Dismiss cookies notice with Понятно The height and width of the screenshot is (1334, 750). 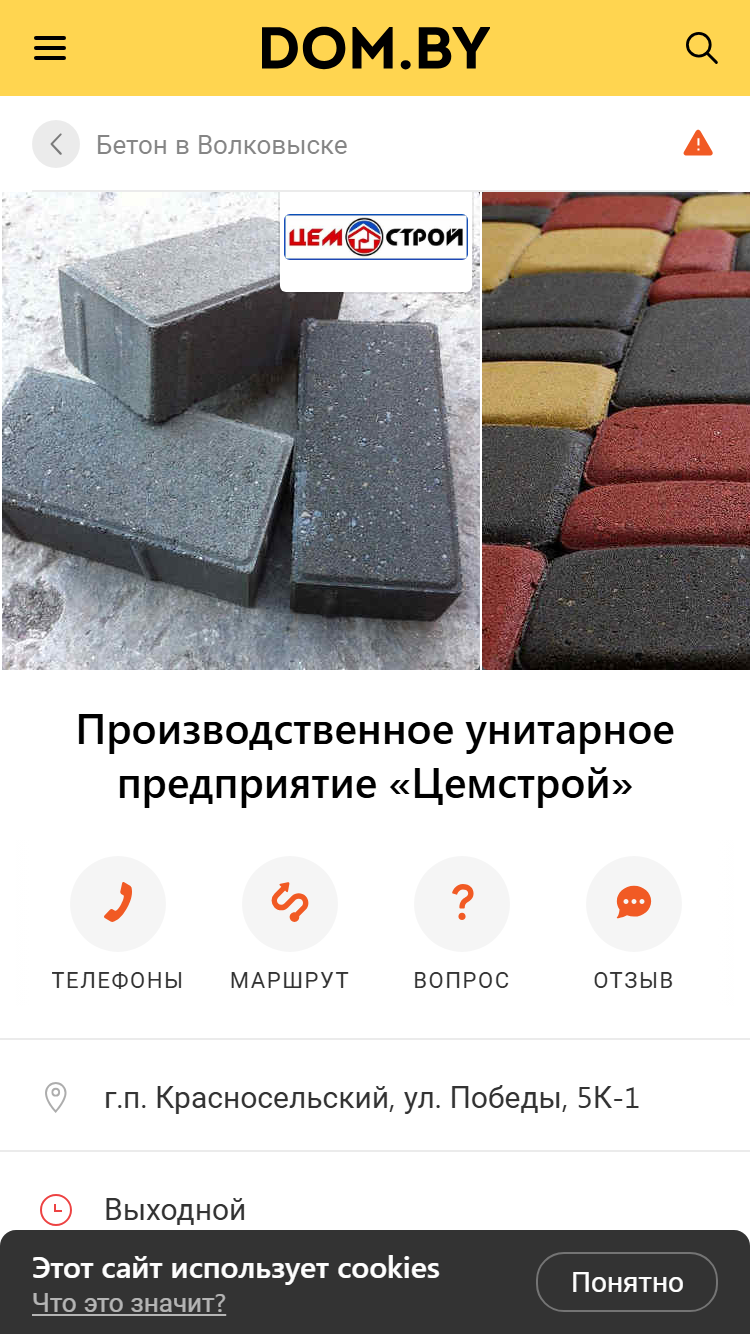pyautogui.click(x=627, y=1282)
